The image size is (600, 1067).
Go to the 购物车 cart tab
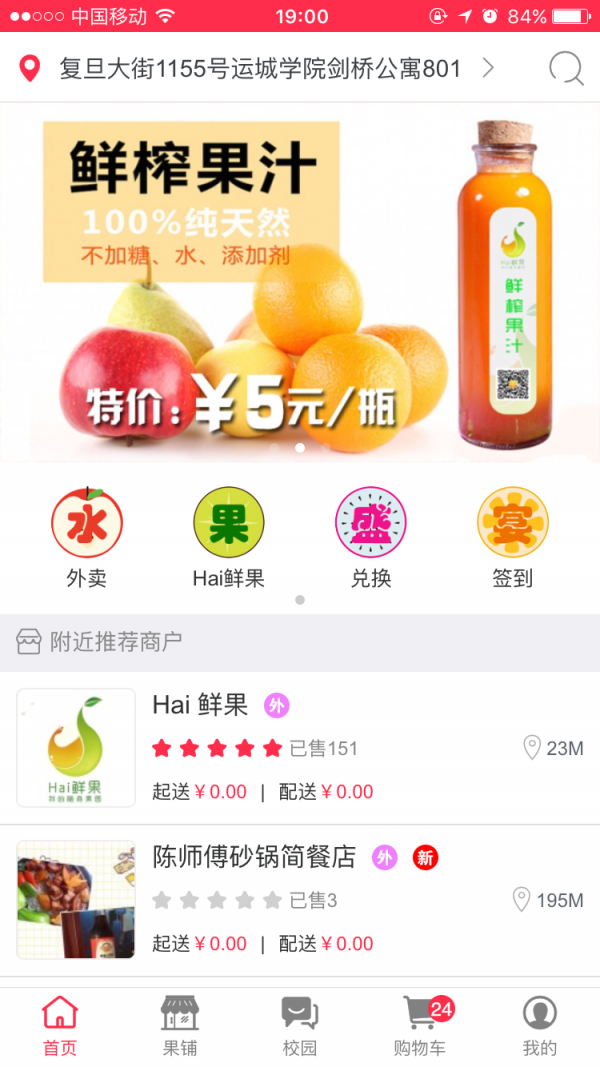point(420,1027)
